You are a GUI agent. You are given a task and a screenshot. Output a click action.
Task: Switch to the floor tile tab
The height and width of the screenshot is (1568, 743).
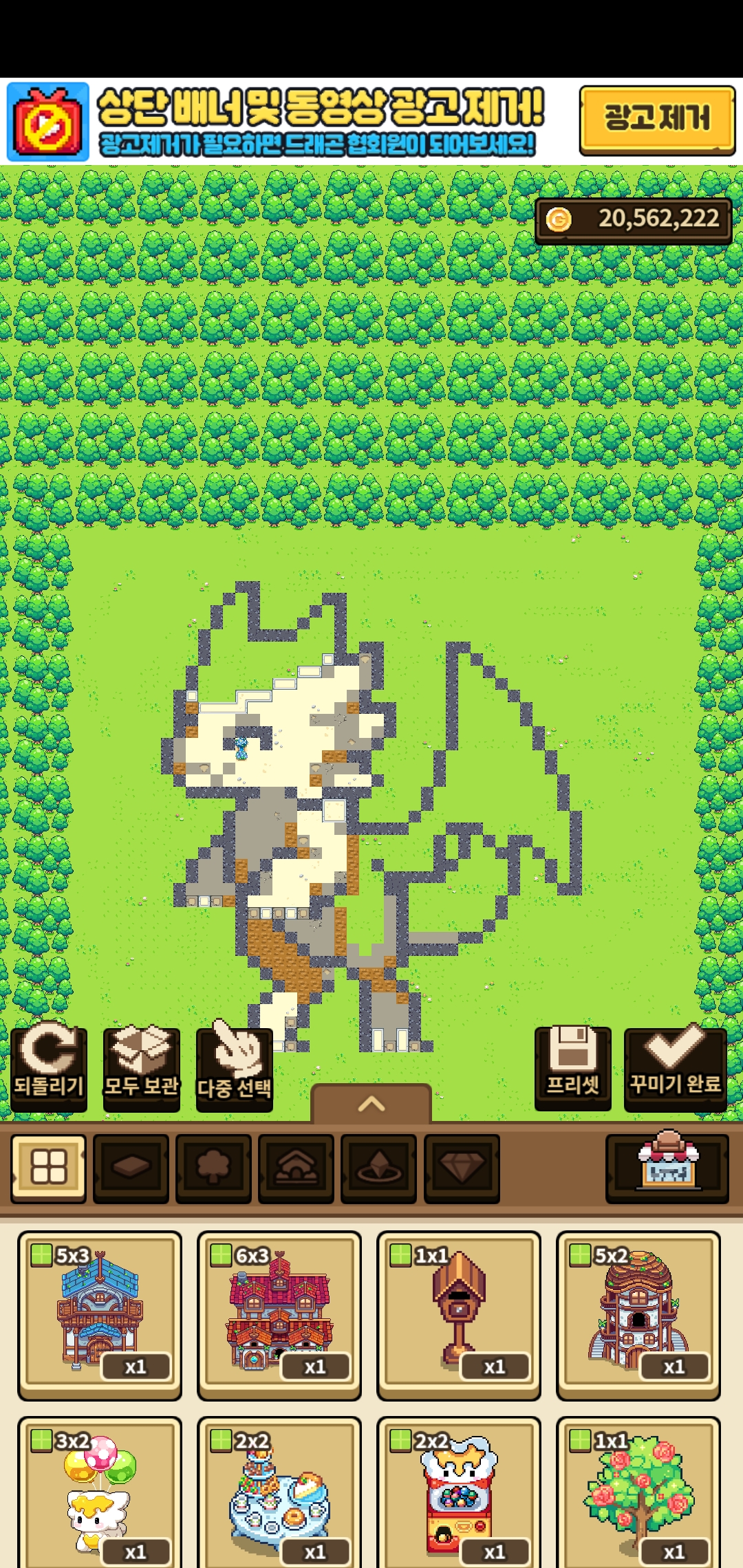coord(131,1167)
